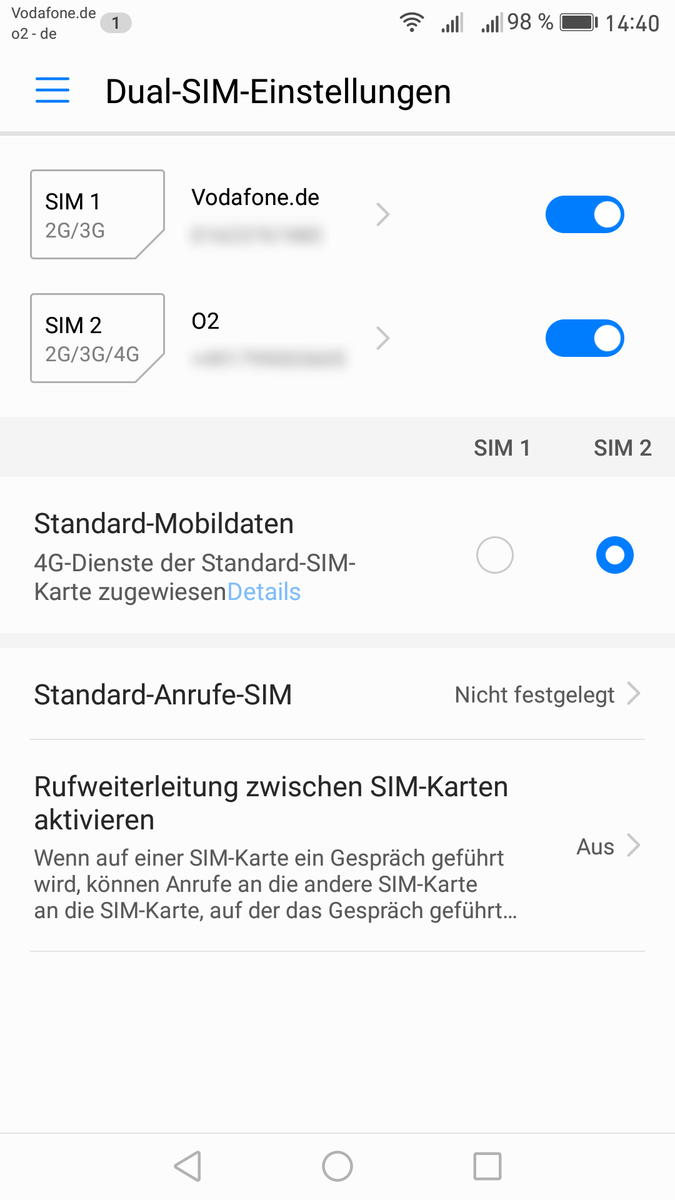Select SIM 1 for Standard-Mobildaten
The image size is (675, 1200).
495,555
